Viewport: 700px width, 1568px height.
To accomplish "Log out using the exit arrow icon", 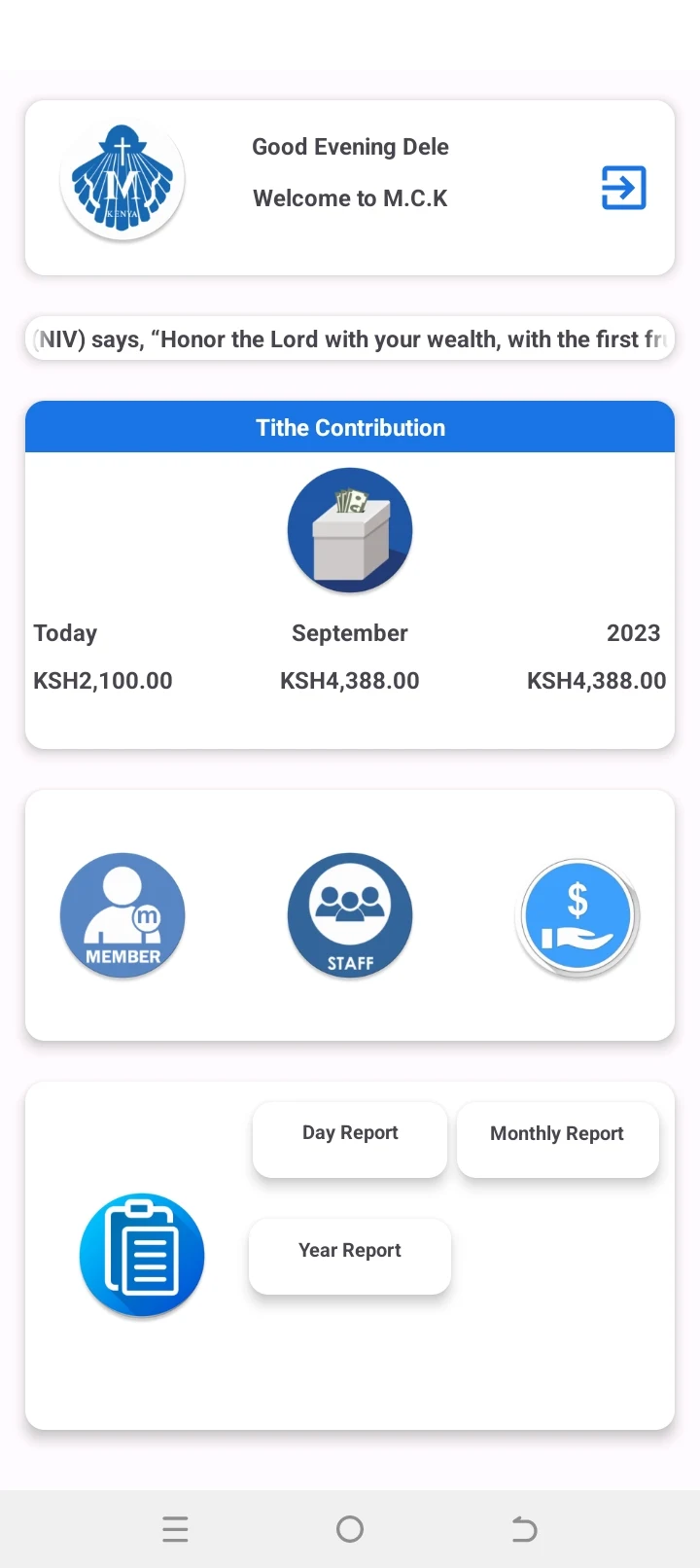I will 623,188.
